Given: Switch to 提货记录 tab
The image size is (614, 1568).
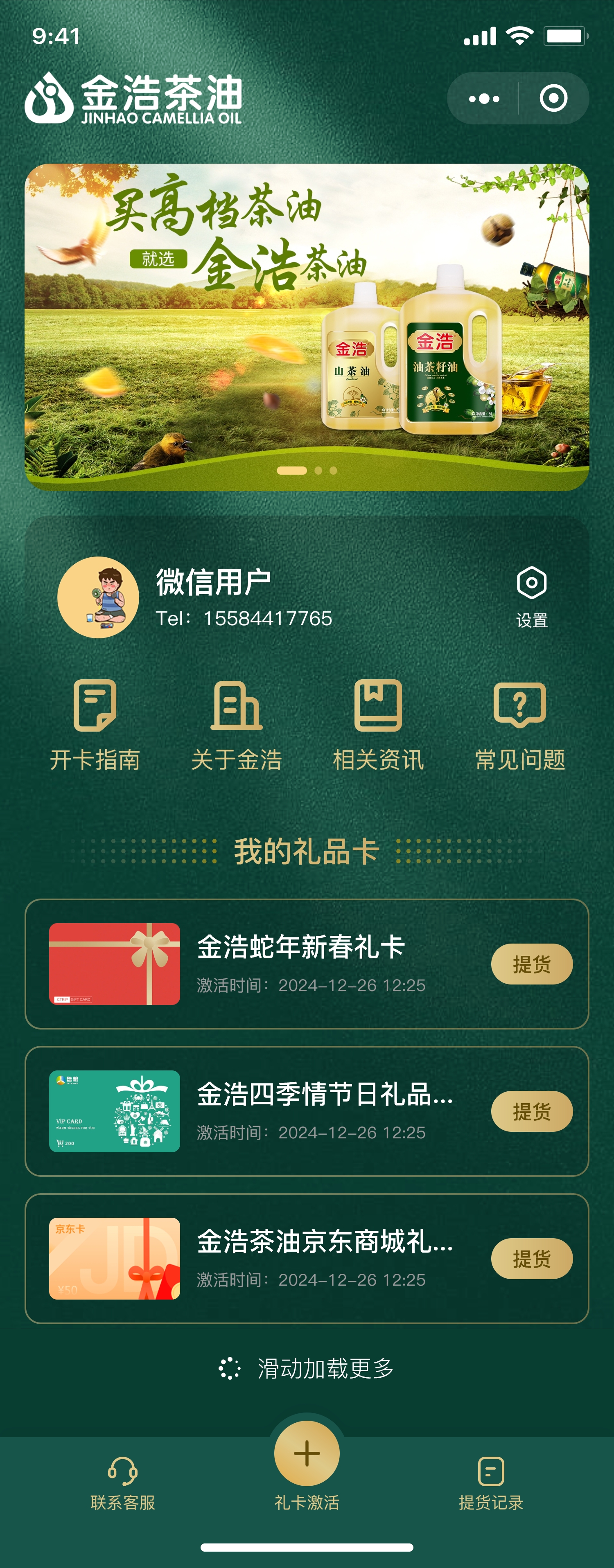Looking at the screenshot, I should pos(490,1483).
